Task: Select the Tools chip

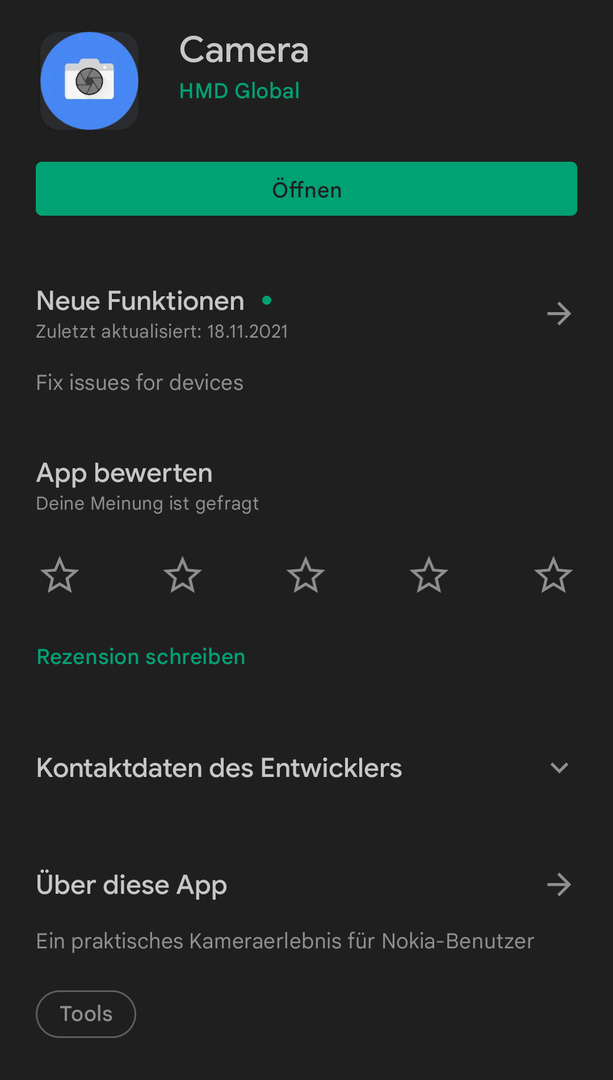Action: (86, 1014)
